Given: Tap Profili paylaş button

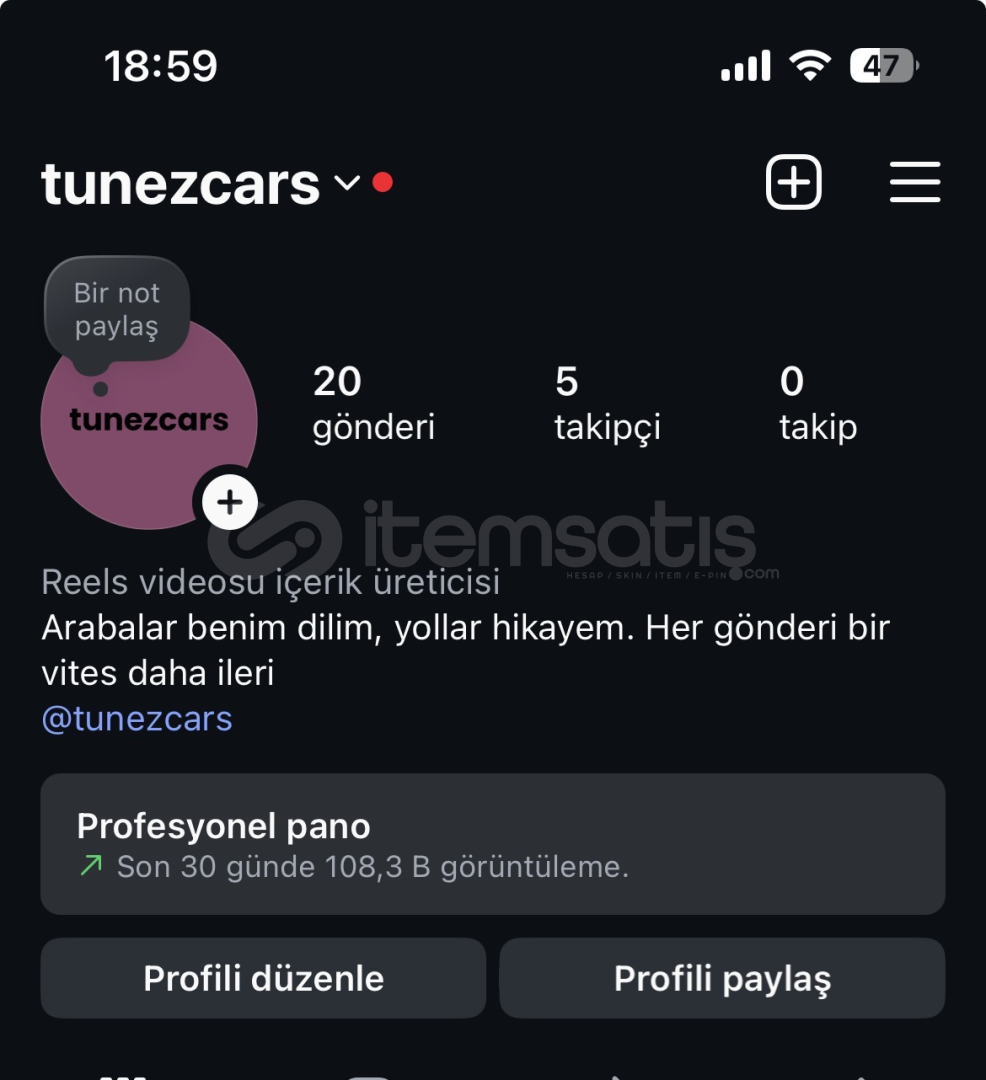Looking at the screenshot, I should [722, 978].
